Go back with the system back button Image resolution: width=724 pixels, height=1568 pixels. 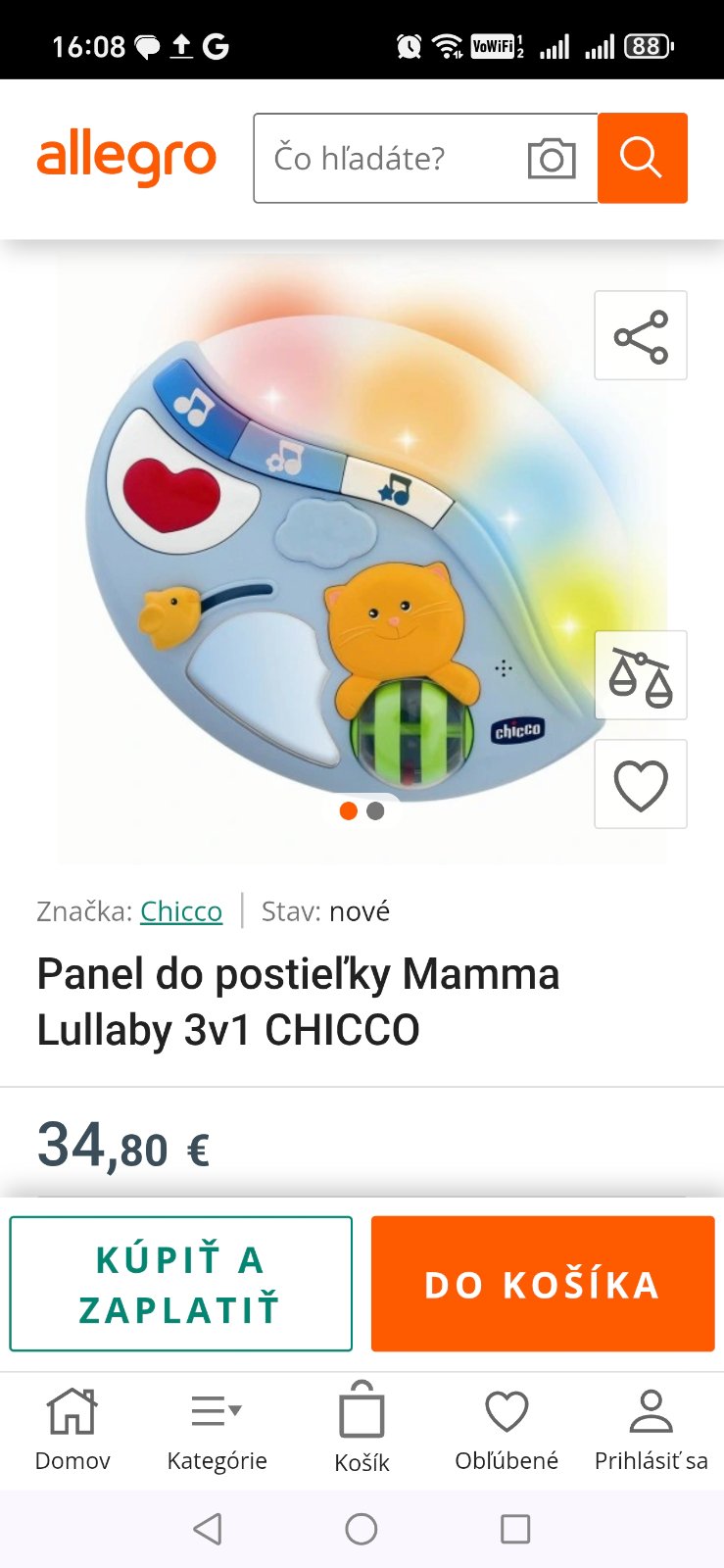click(x=208, y=1529)
